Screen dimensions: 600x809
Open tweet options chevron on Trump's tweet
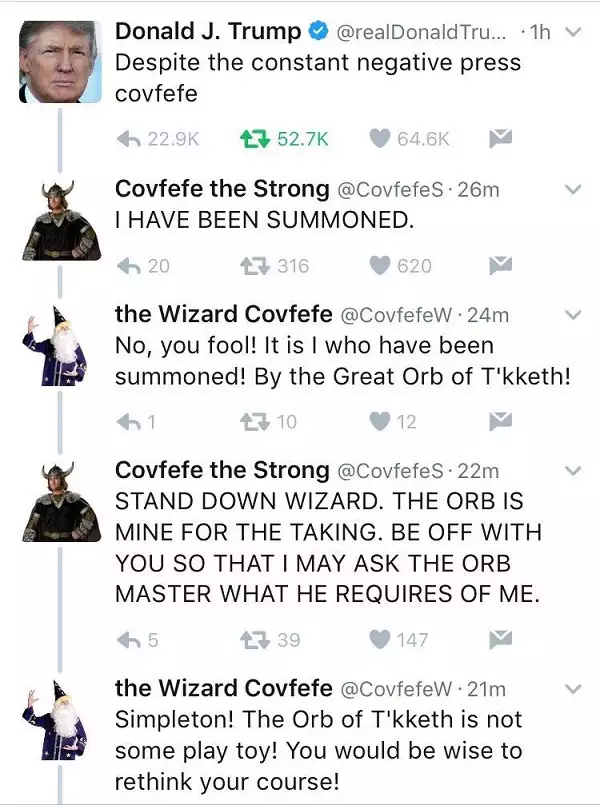point(573,33)
